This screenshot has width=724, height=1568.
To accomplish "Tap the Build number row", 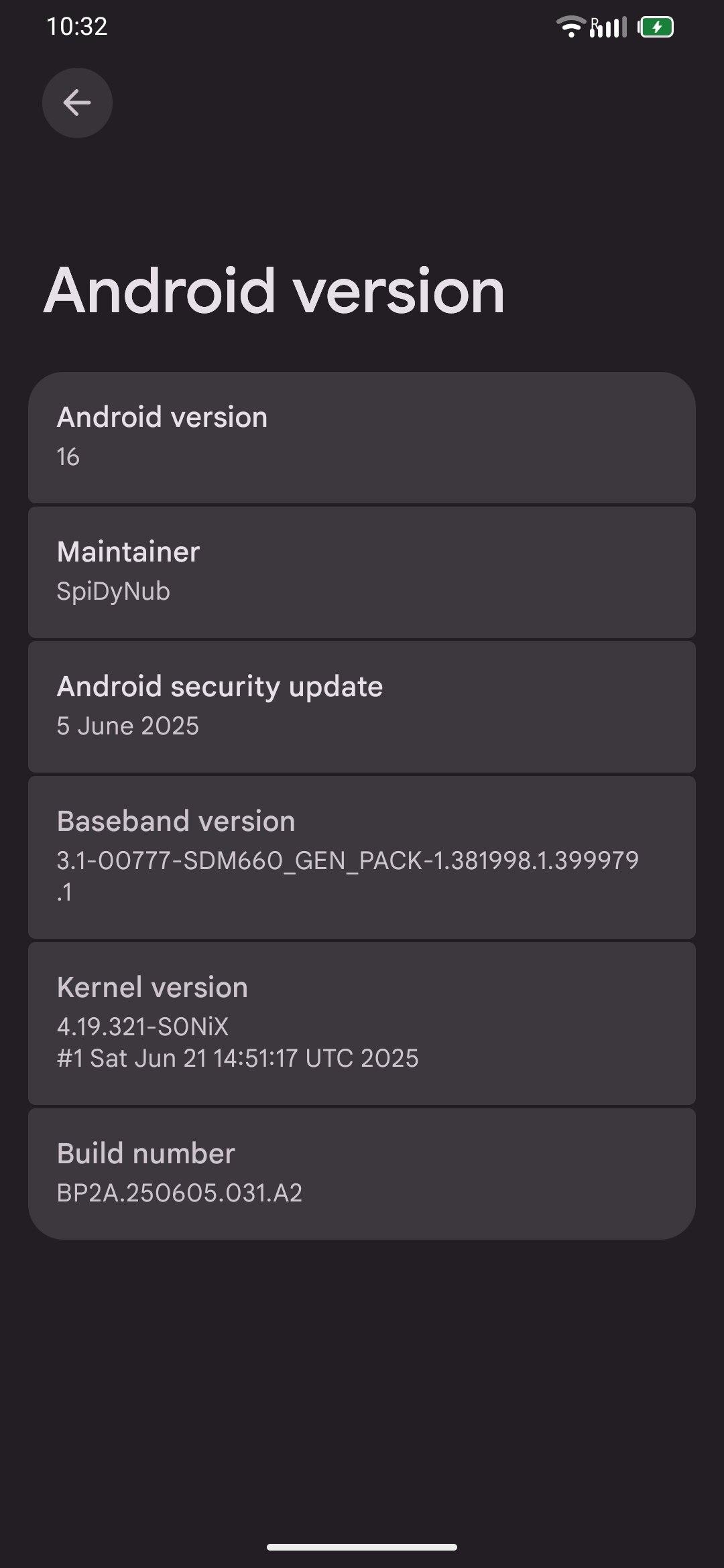I will [362, 1173].
